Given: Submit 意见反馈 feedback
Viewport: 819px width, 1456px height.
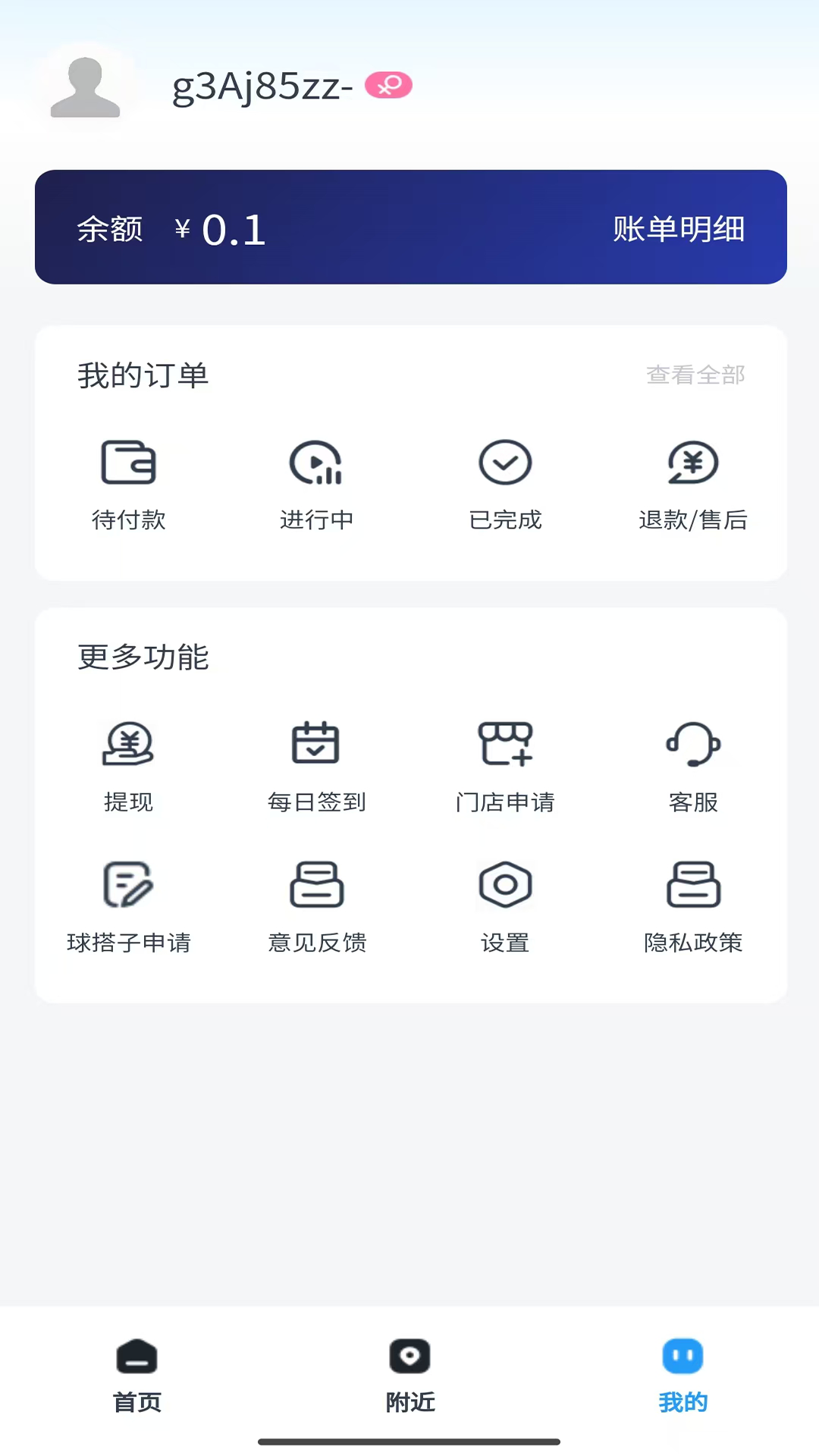Looking at the screenshot, I should click(x=318, y=906).
